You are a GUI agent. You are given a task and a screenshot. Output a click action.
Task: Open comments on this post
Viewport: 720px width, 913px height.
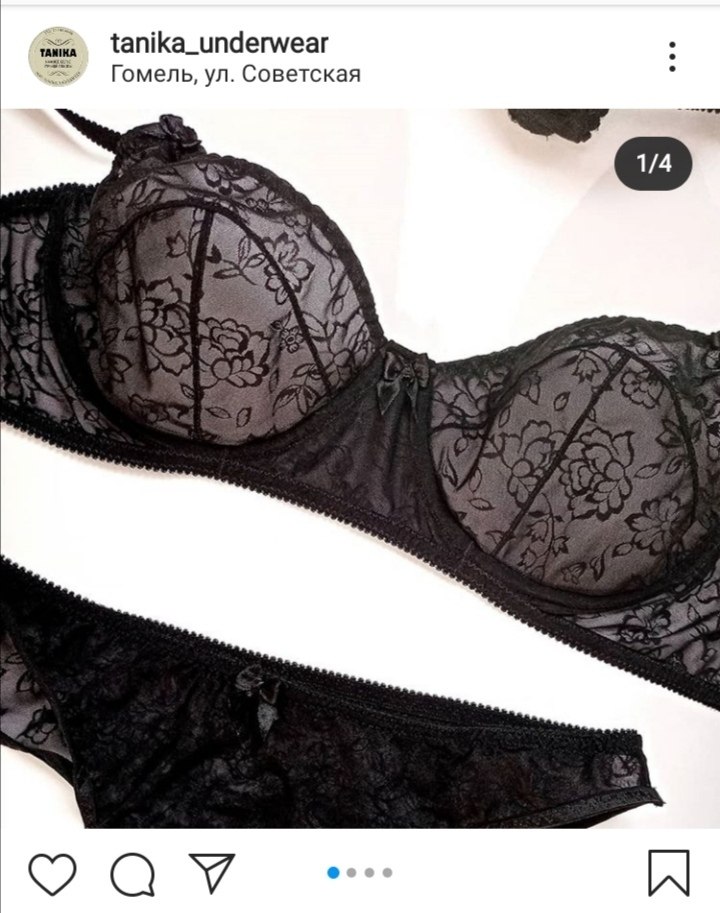click(x=132, y=874)
